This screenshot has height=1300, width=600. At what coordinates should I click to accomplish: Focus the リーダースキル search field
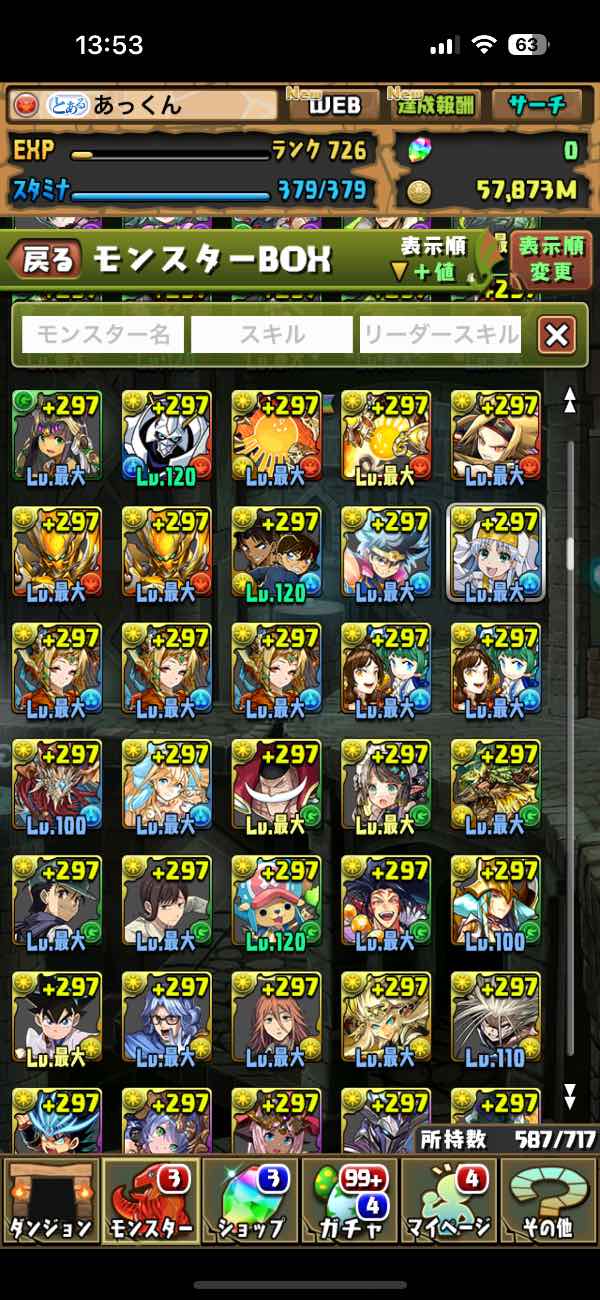point(440,335)
